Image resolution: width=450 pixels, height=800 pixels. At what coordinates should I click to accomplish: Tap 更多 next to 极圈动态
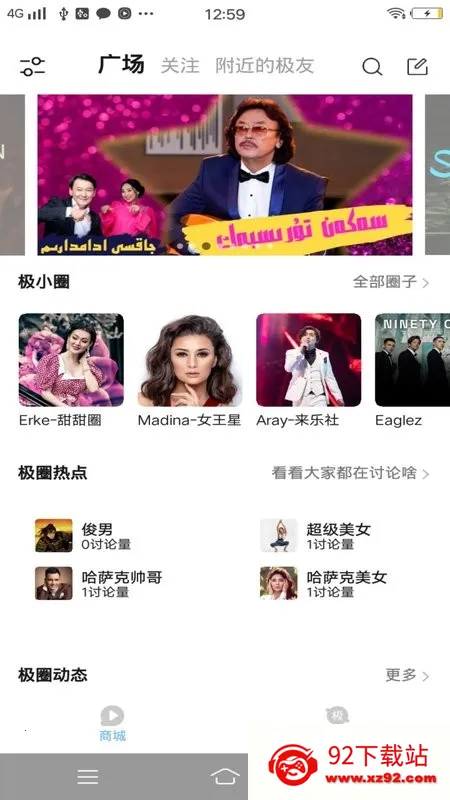click(x=407, y=676)
